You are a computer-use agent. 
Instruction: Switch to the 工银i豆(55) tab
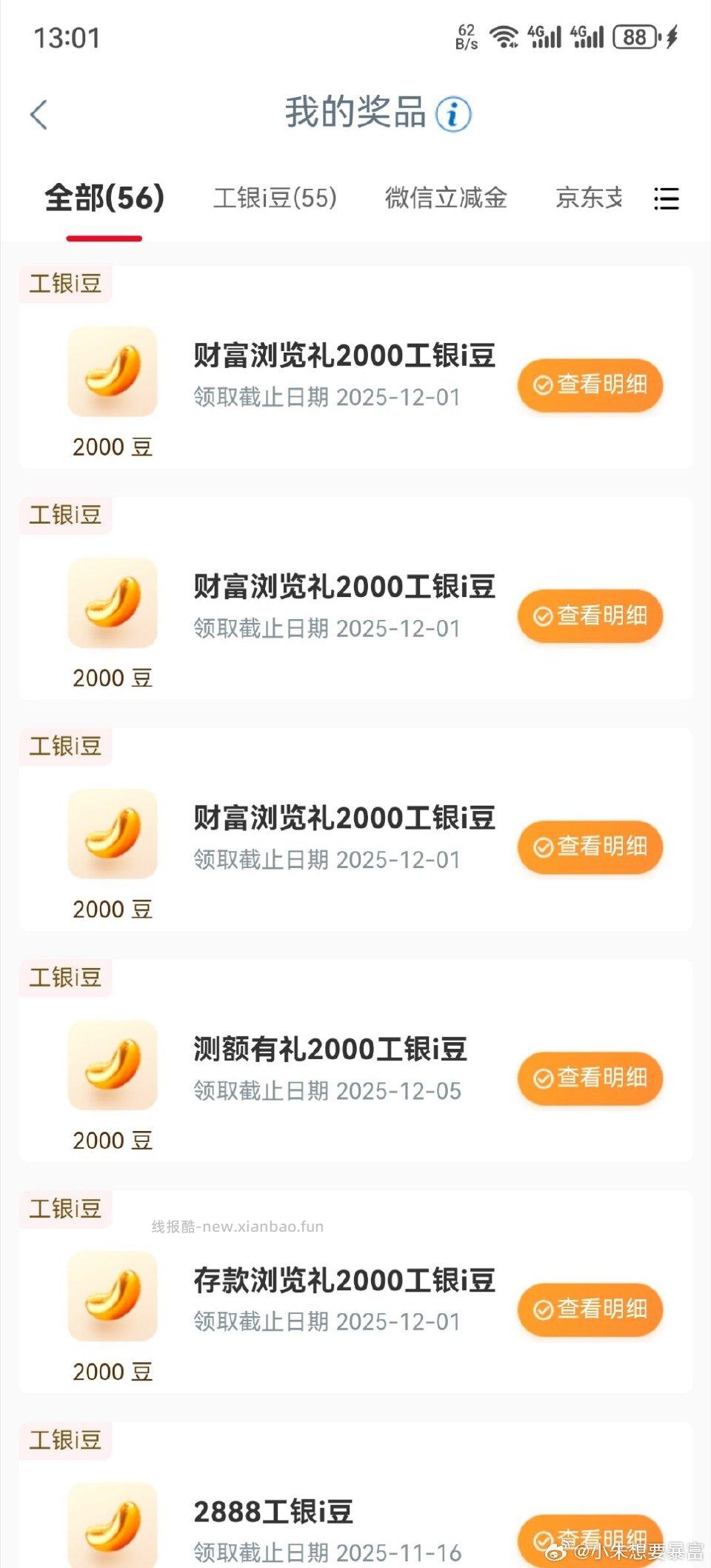point(276,198)
